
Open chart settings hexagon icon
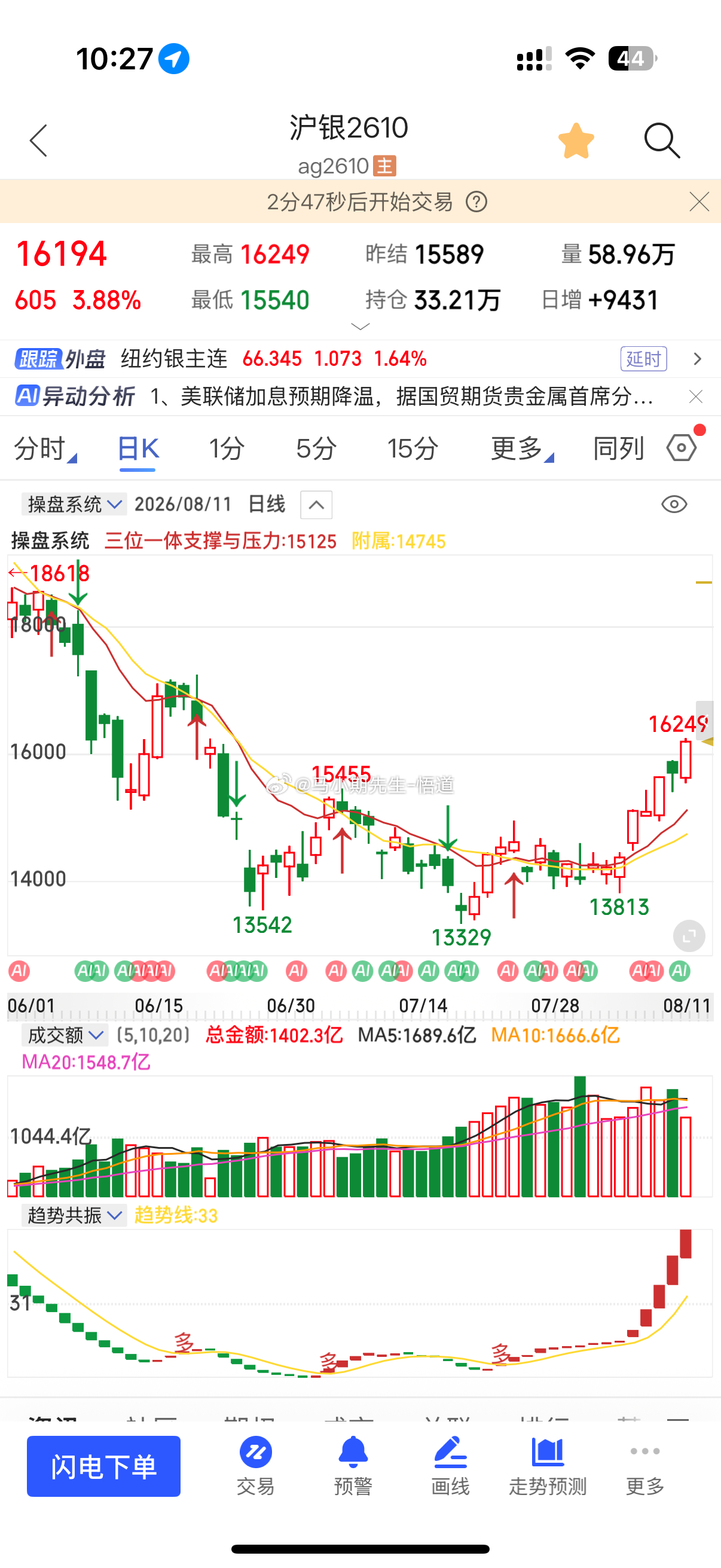682,447
